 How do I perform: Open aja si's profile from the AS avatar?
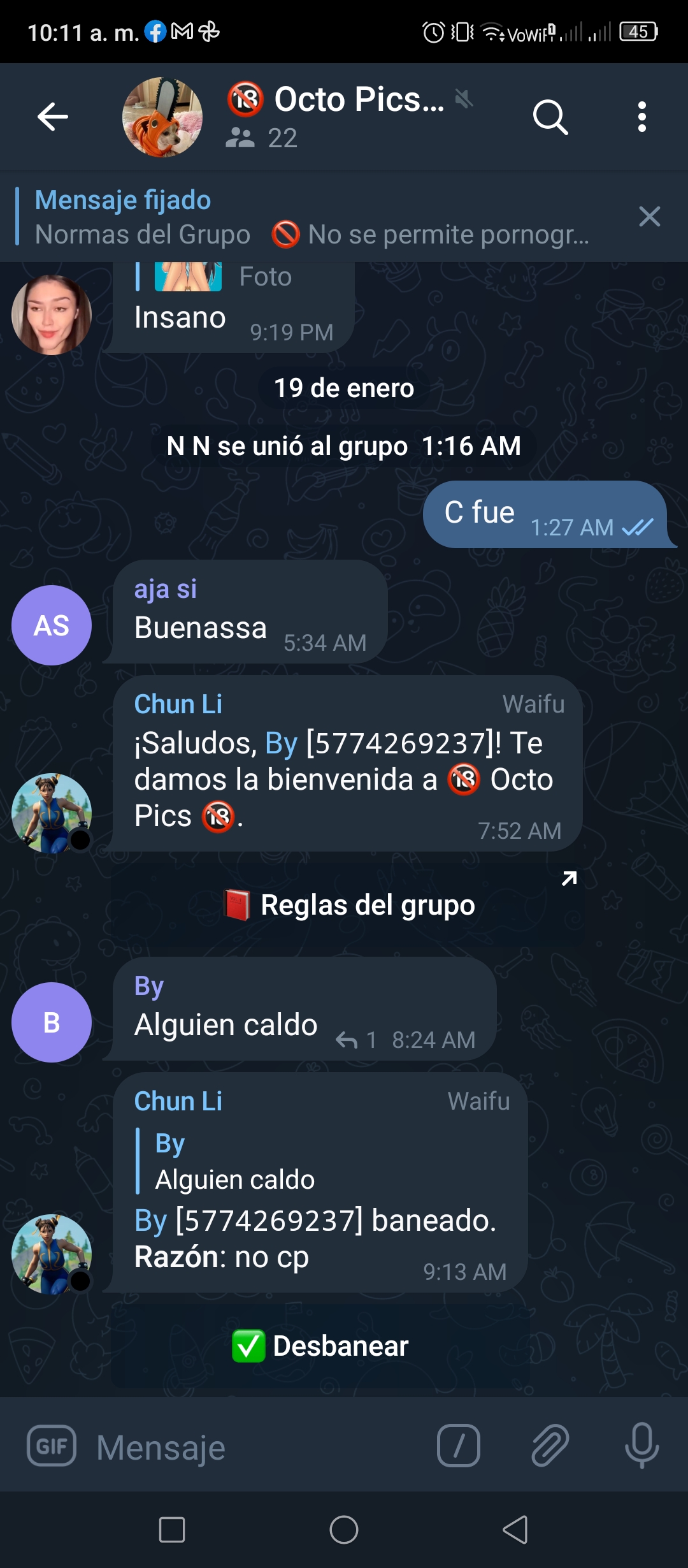[x=52, y=625]
